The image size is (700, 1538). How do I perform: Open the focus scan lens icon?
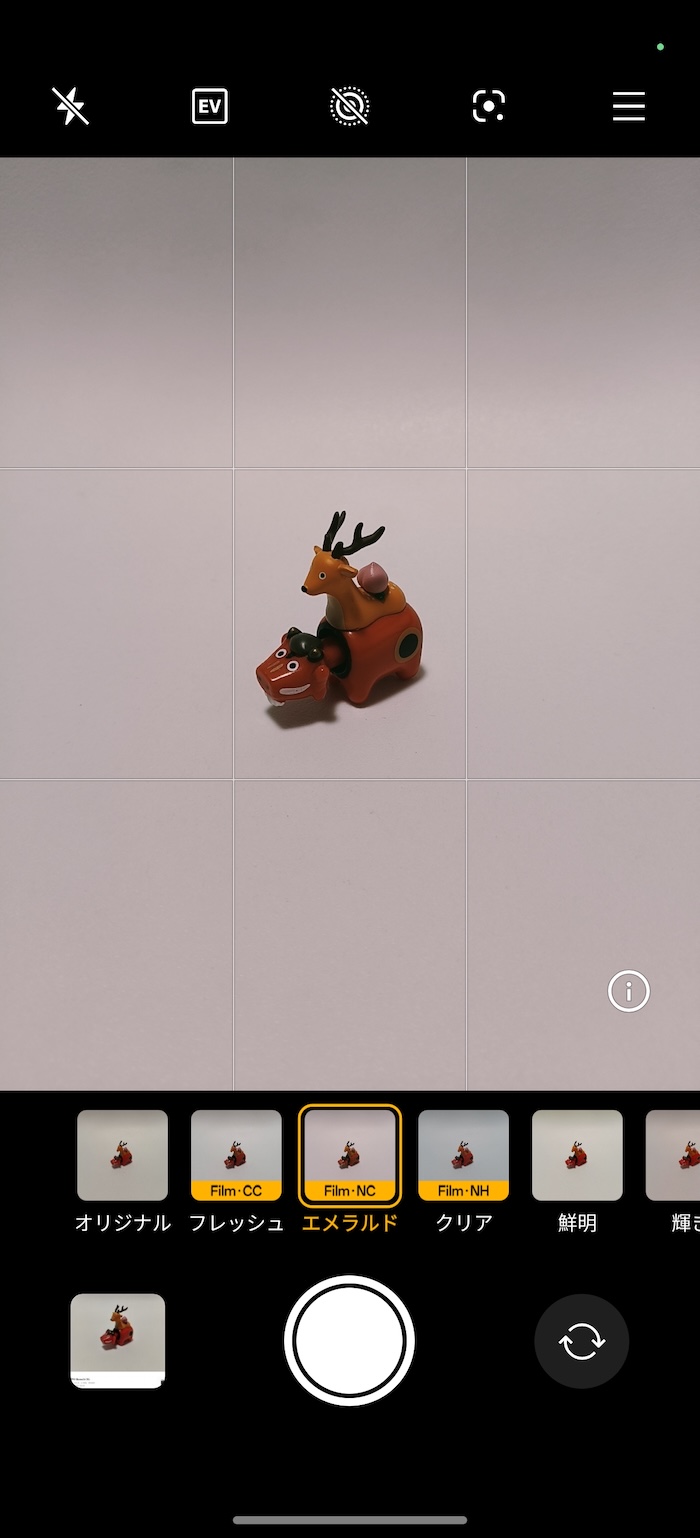point(489,106)
